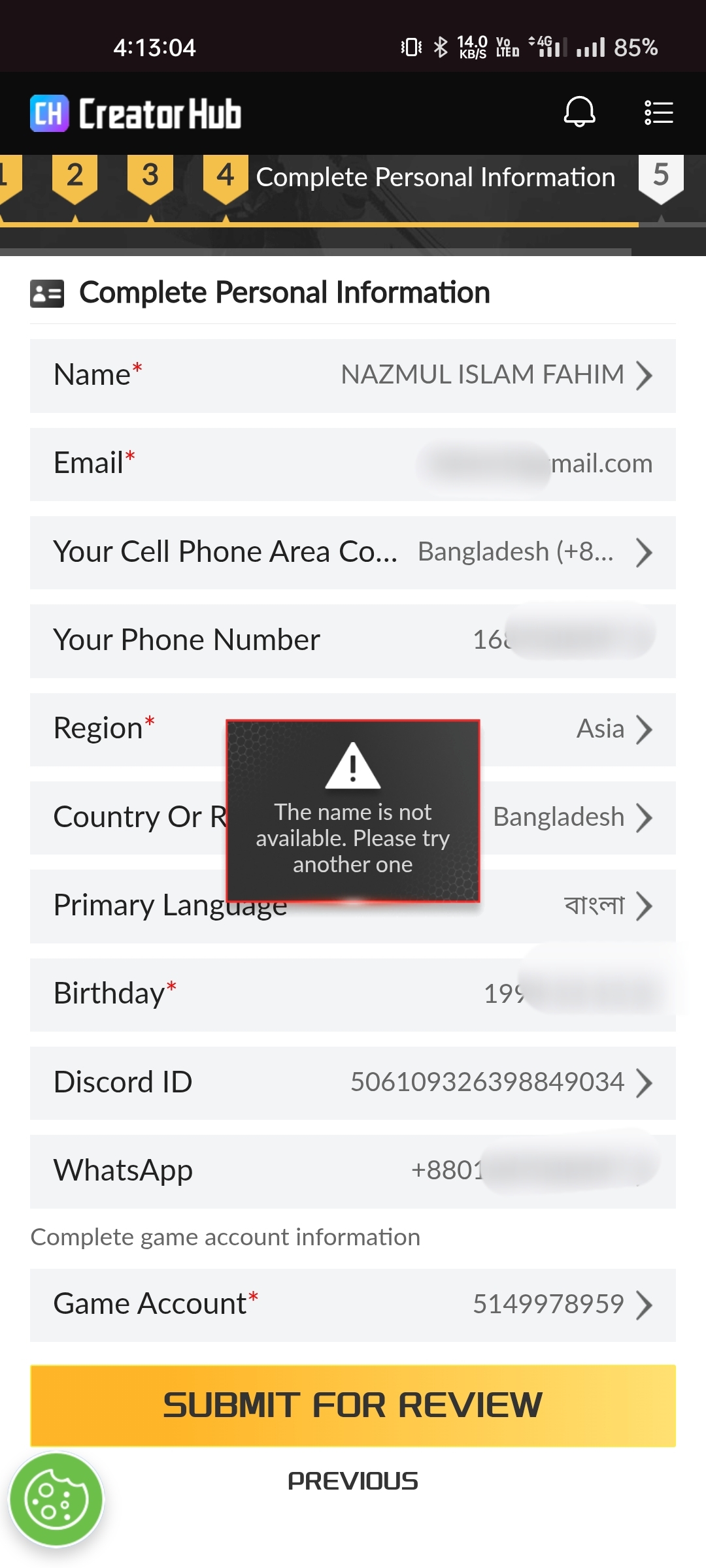
Task: Edit the WhatsApp number
Action: click(x=353, y=1171)
